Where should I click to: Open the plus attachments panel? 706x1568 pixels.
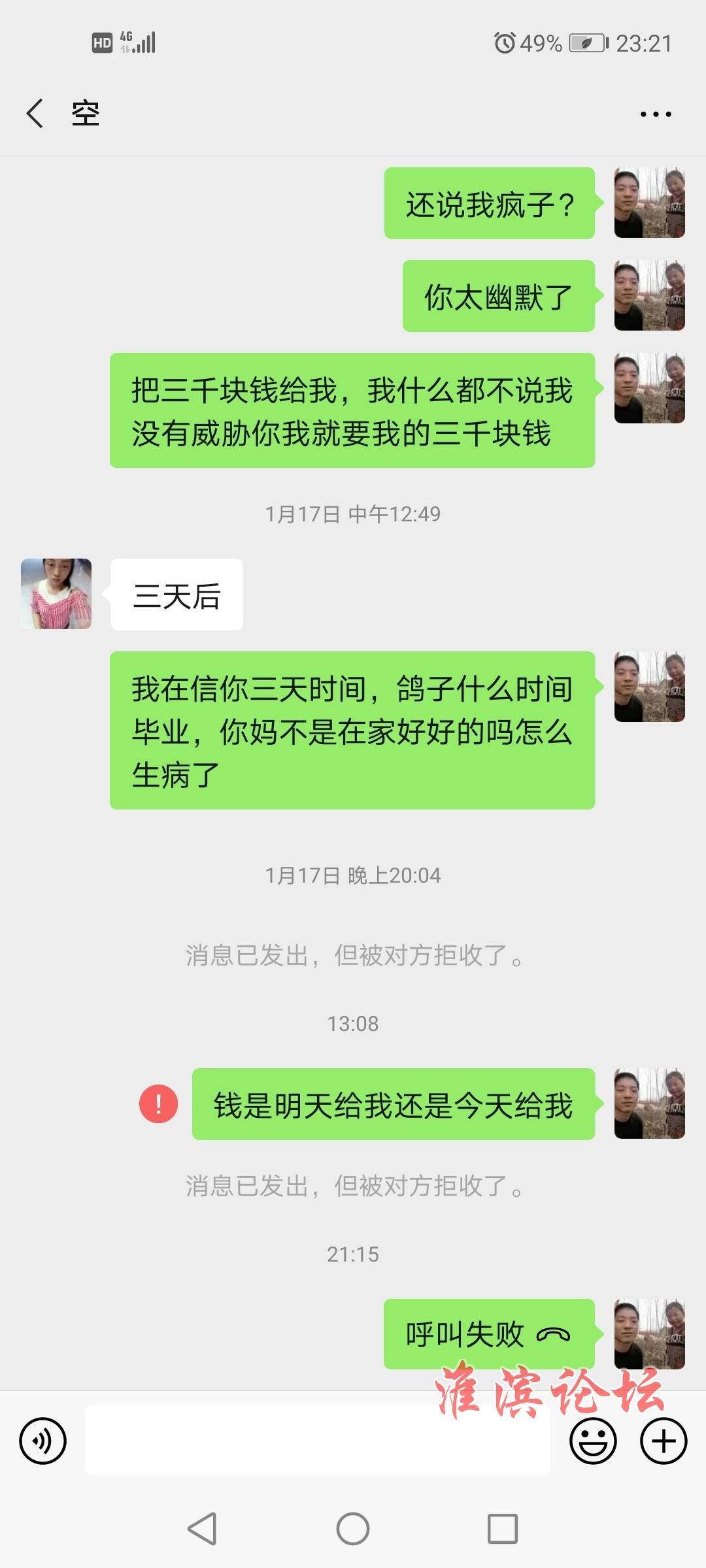pos(663,1441)
